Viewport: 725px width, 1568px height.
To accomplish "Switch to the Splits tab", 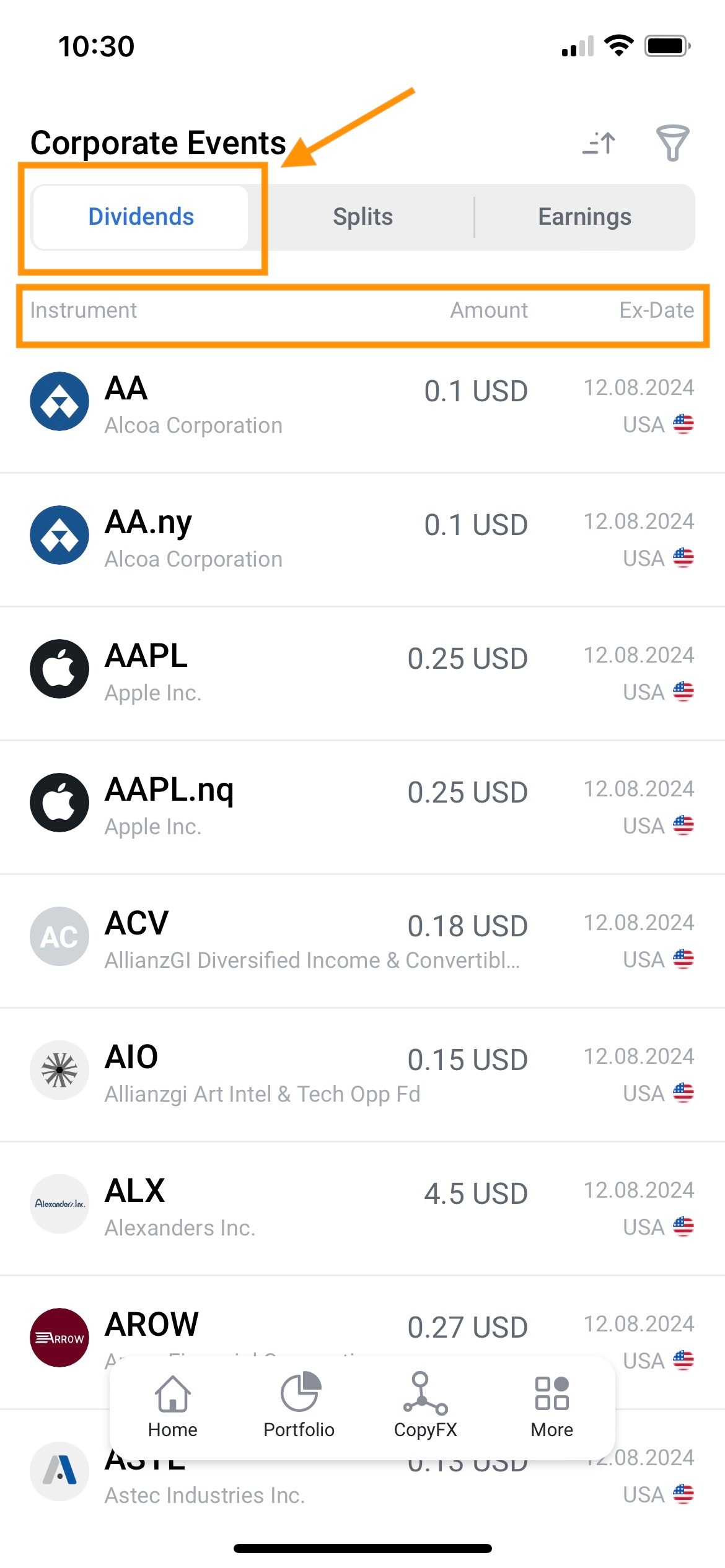I will [x=362, y=217].
